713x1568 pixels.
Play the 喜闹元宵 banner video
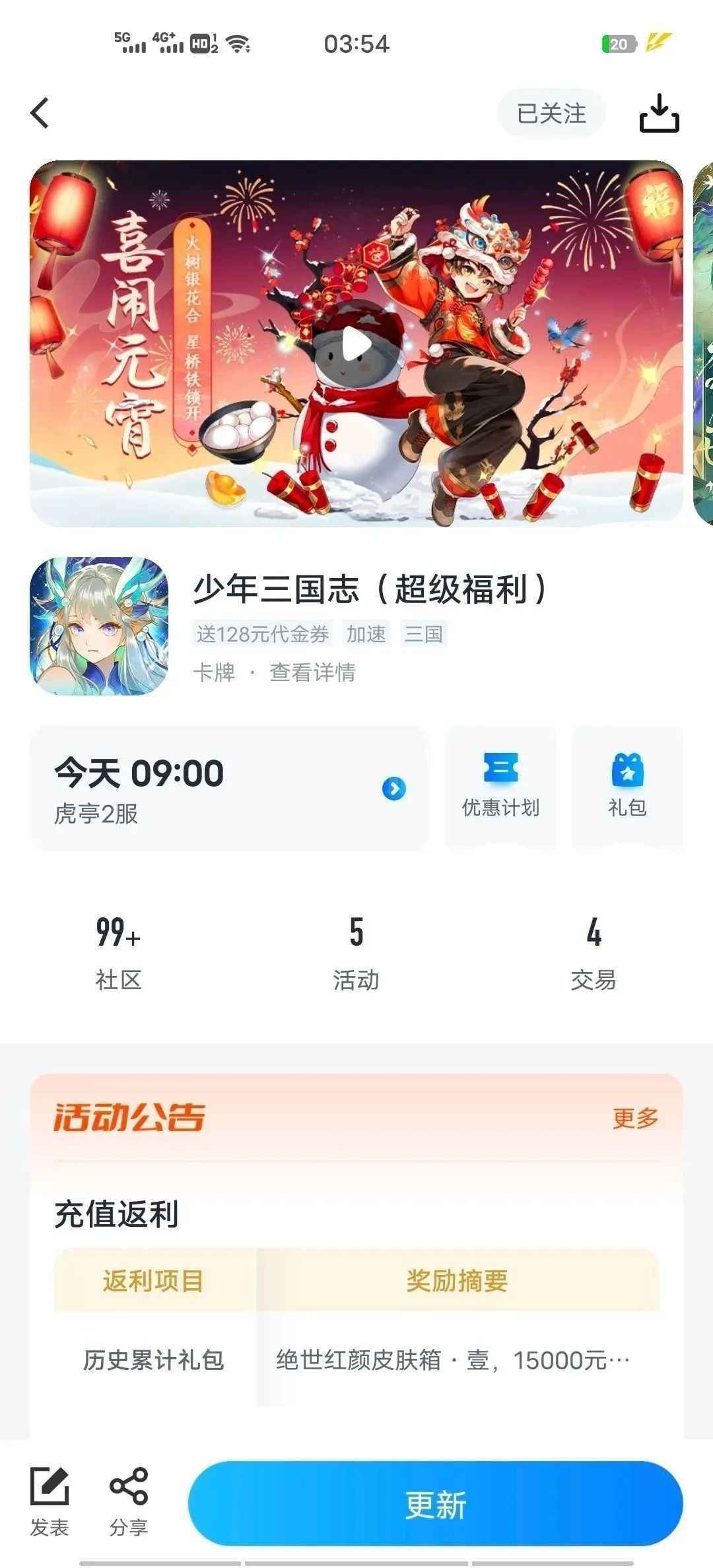click(x=356, y=344)
